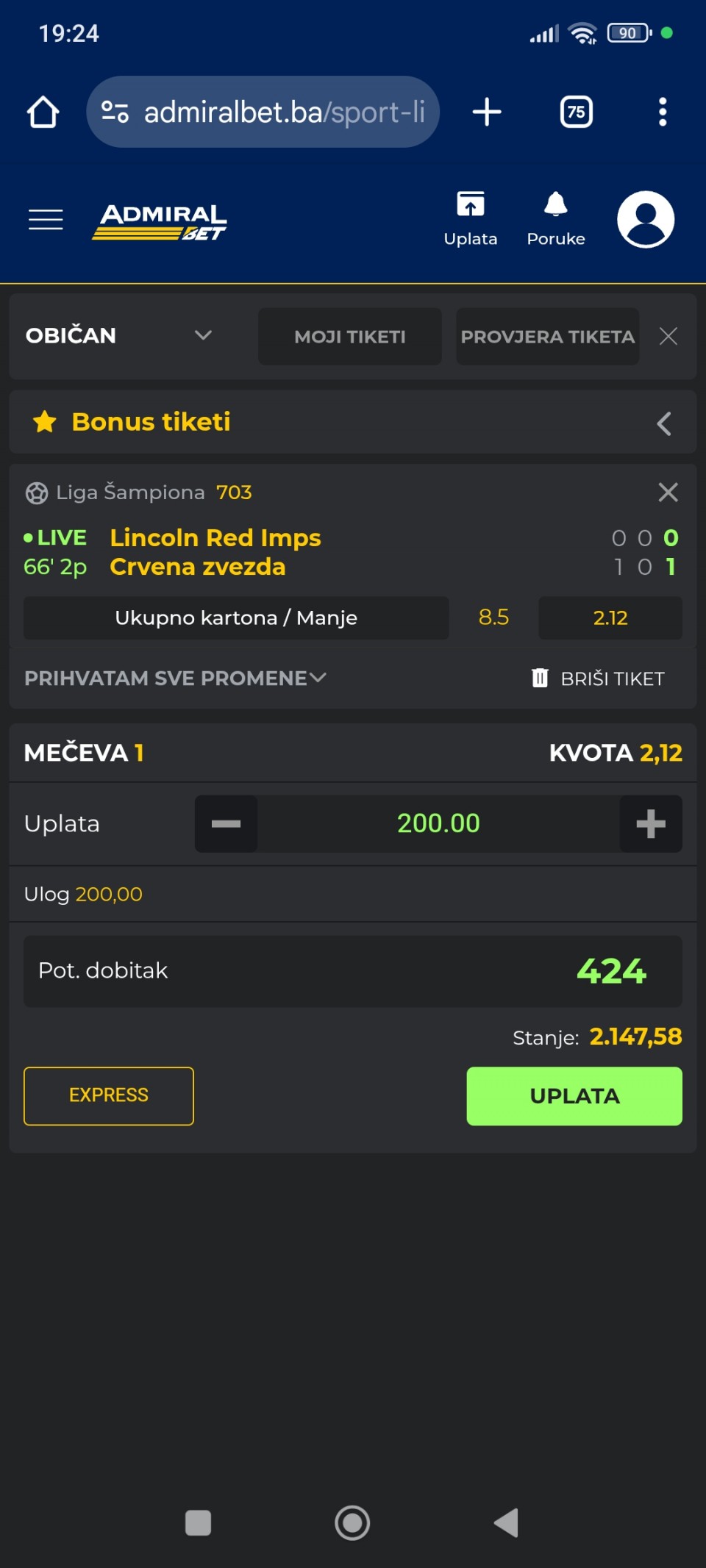Screen dimensions: 706x1568
Task: Expand the OBIČAN ticket type dropdown
Action: tap(119, 336)
